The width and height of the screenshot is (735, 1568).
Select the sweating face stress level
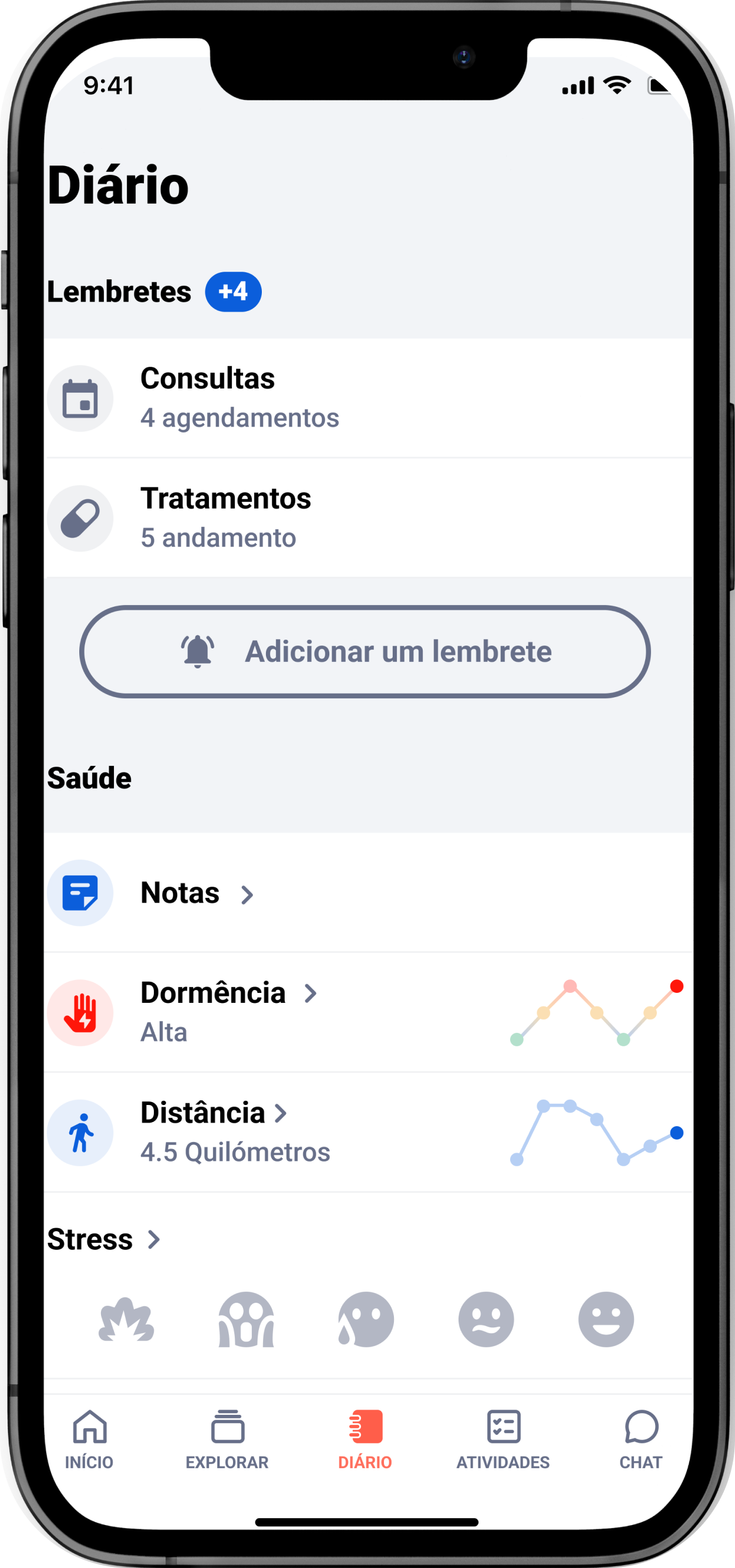[x=366, y=1319]
